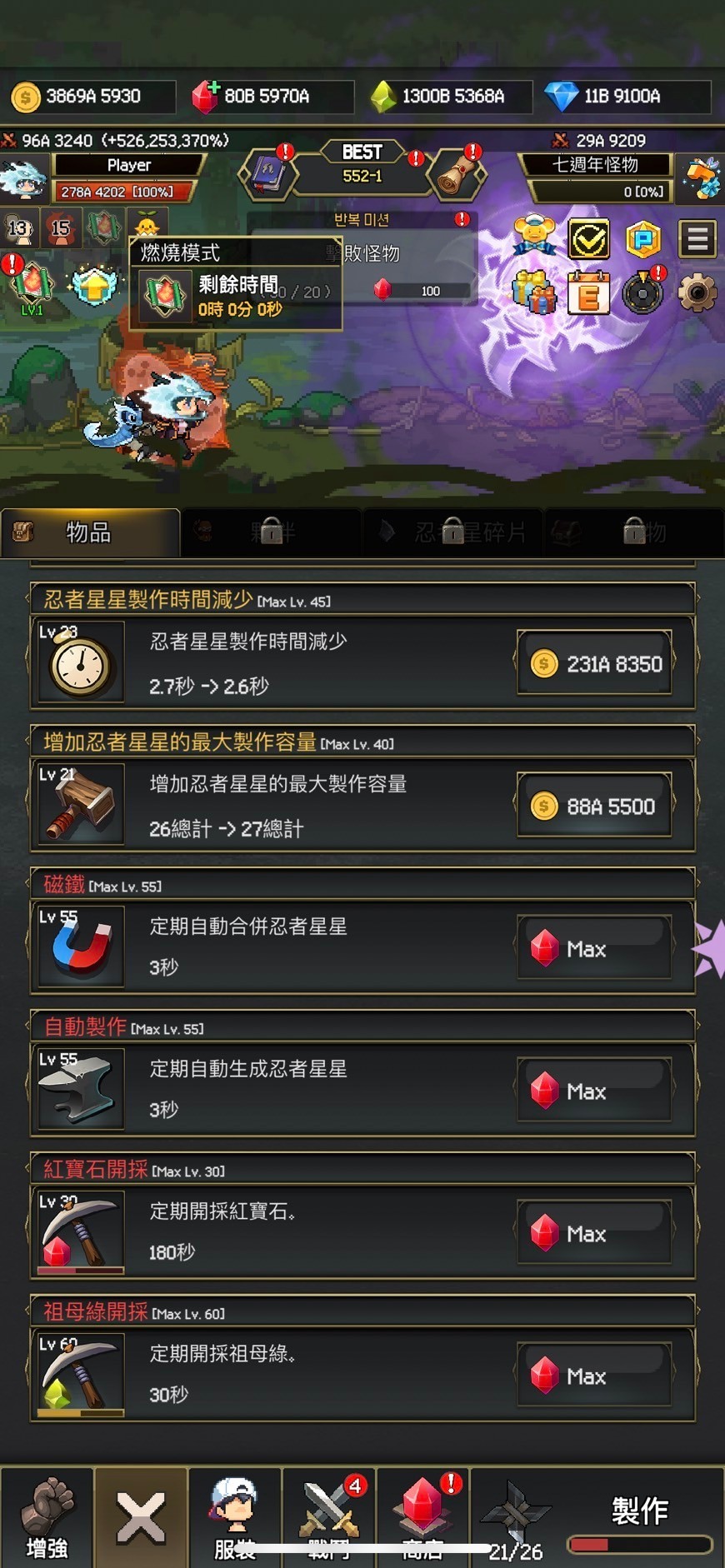The width and height of the screenshot is (725, 1568).
Task: Open the checklist missions icon
Action: [x=589, y=240]
